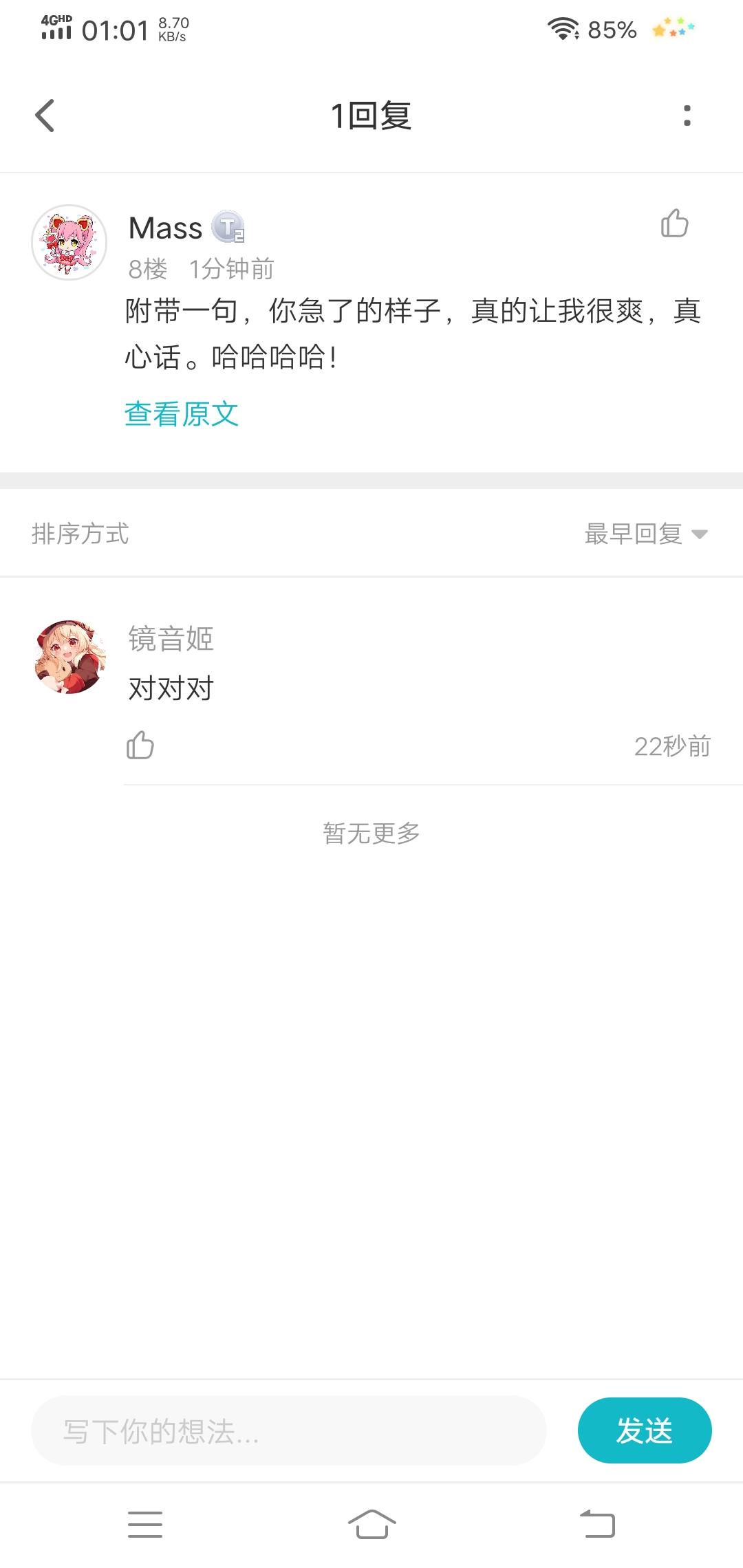
Task: Tap the 发送 send button
Action: [644, 1431]
